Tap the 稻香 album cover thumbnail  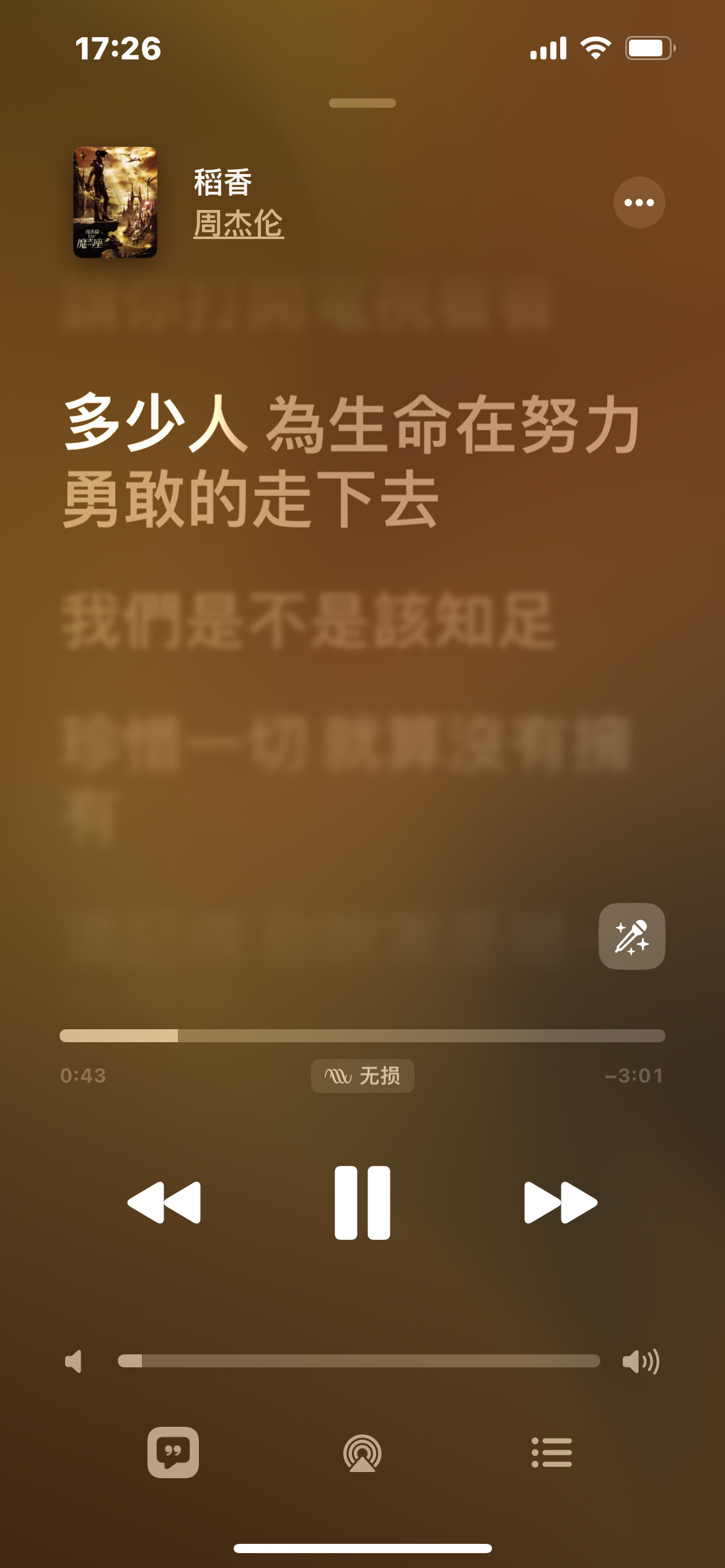tap(115, 203)
